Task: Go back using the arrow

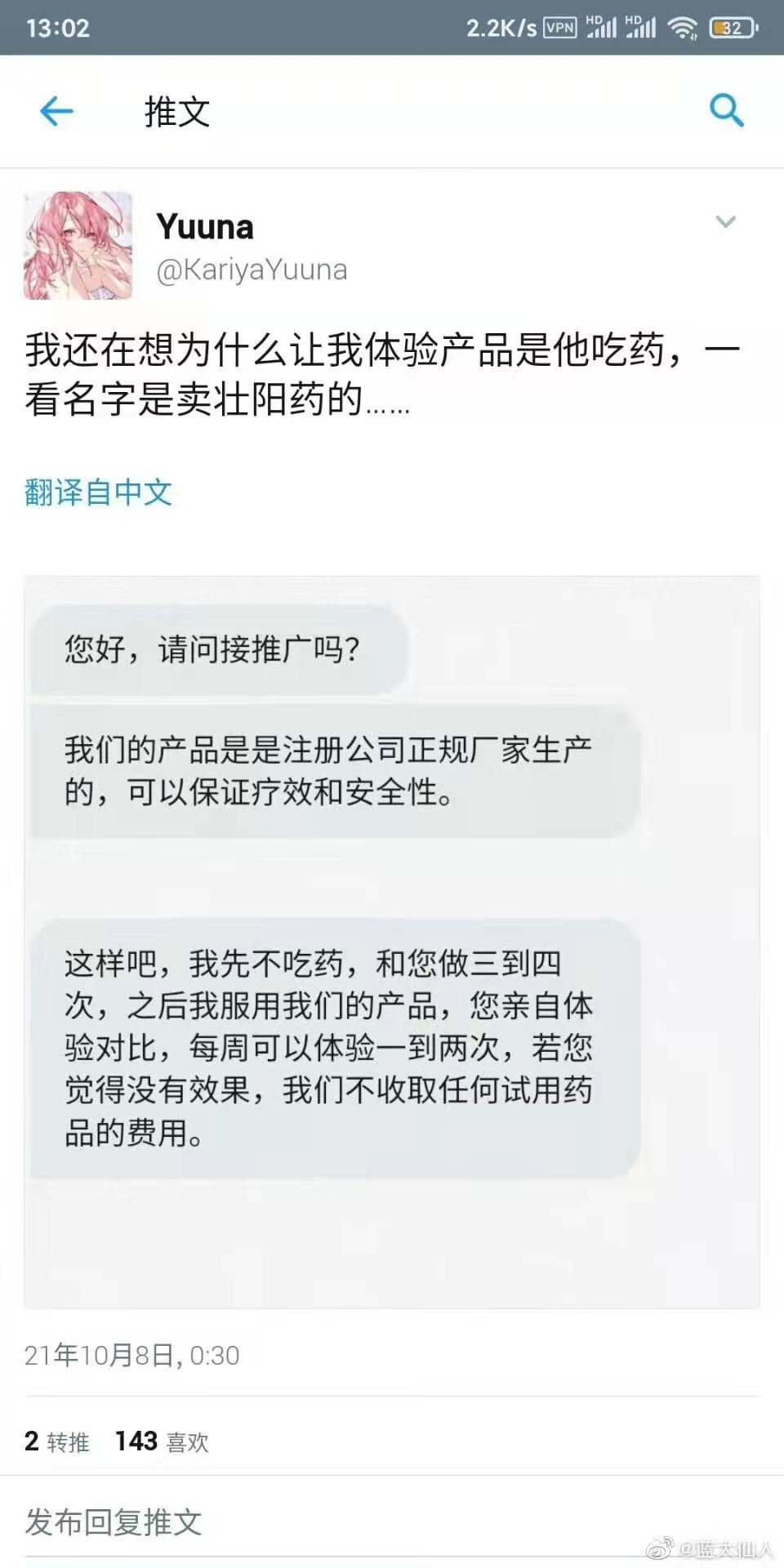Action: (x=56, y=111)
